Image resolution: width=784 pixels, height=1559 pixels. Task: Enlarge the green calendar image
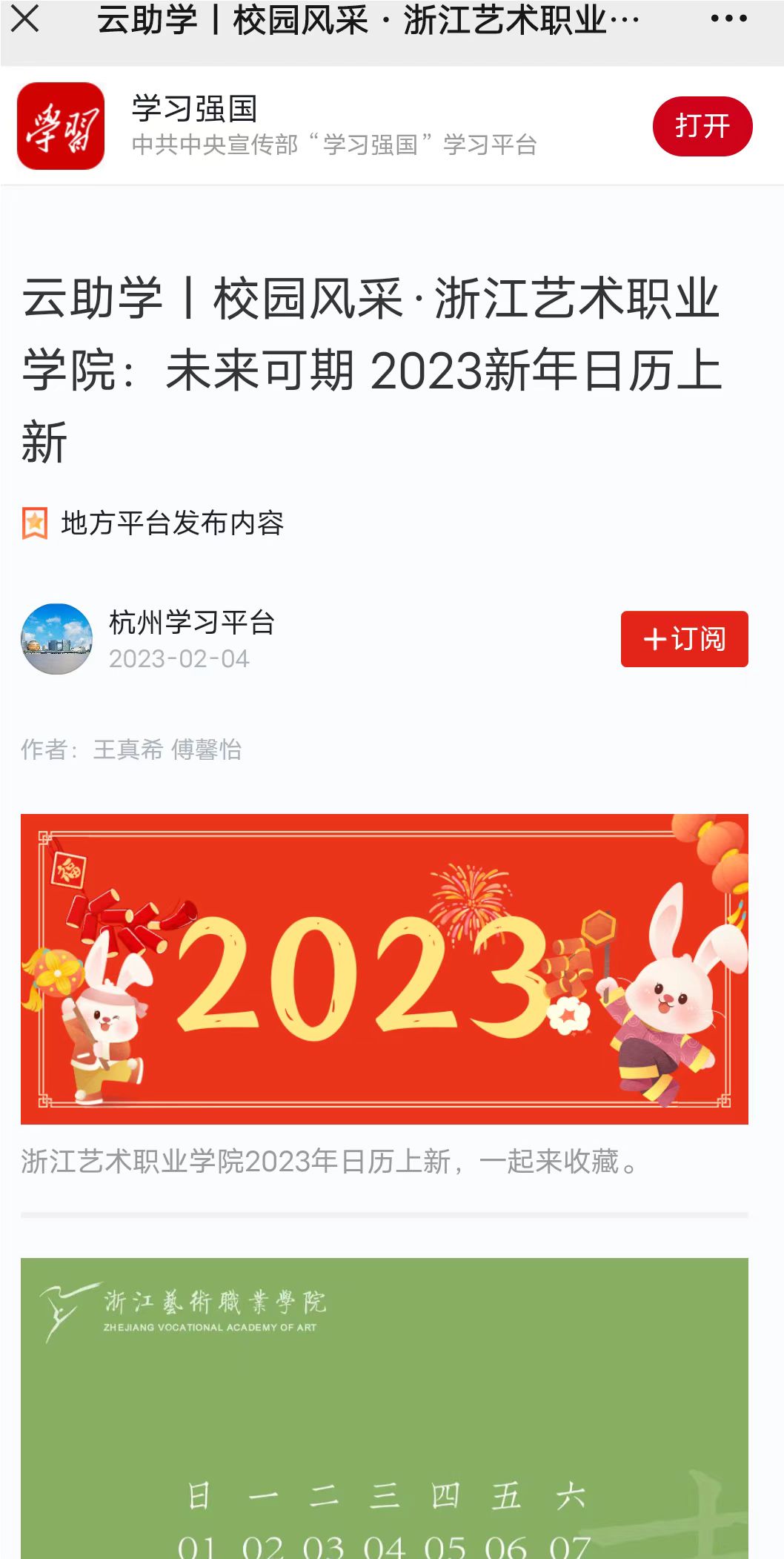point(384,1409)
